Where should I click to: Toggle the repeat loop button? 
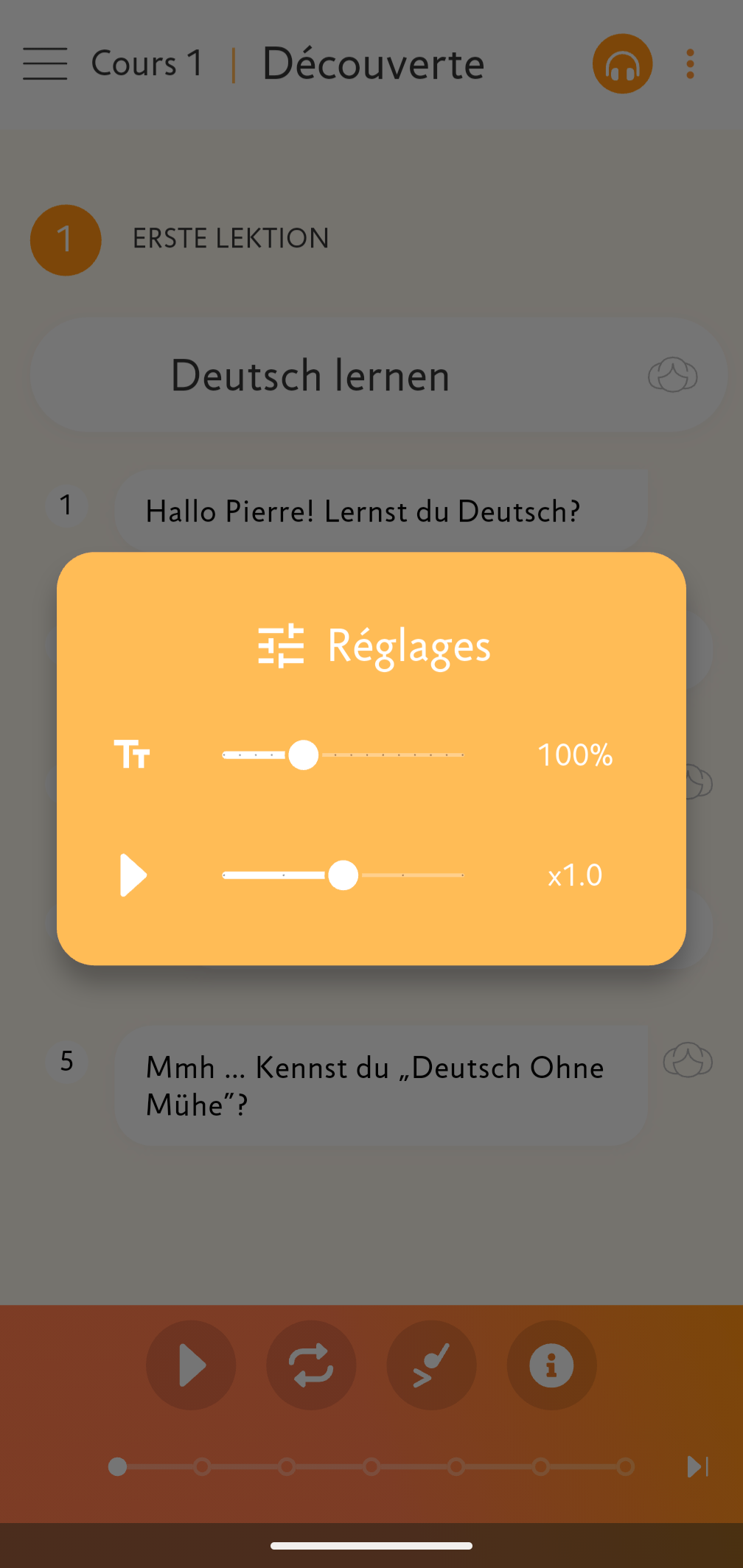click(x=311, y=1365)
